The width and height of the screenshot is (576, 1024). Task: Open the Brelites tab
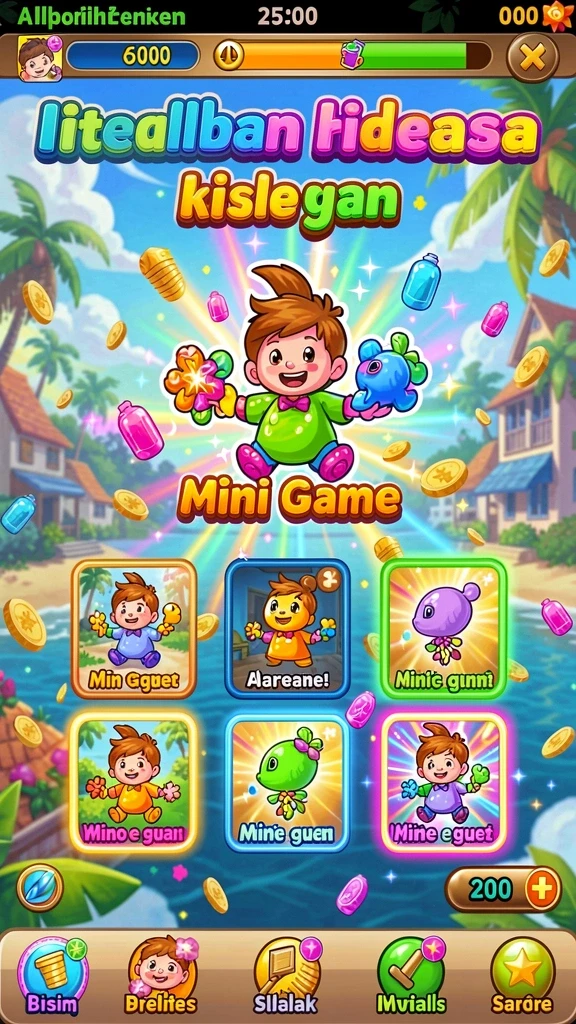(161, 976)
